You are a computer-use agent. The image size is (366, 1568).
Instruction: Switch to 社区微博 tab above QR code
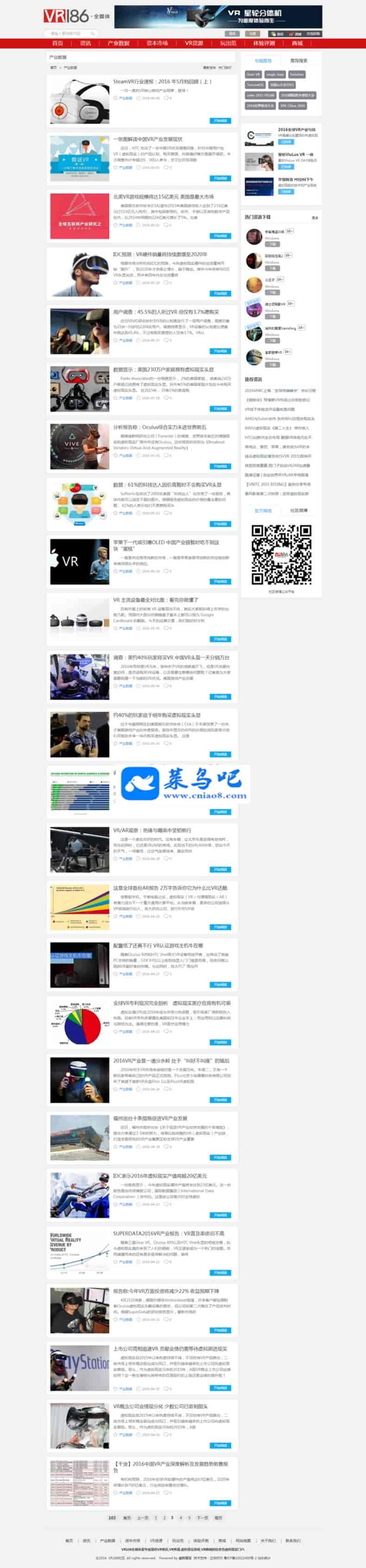click(298, 510)
